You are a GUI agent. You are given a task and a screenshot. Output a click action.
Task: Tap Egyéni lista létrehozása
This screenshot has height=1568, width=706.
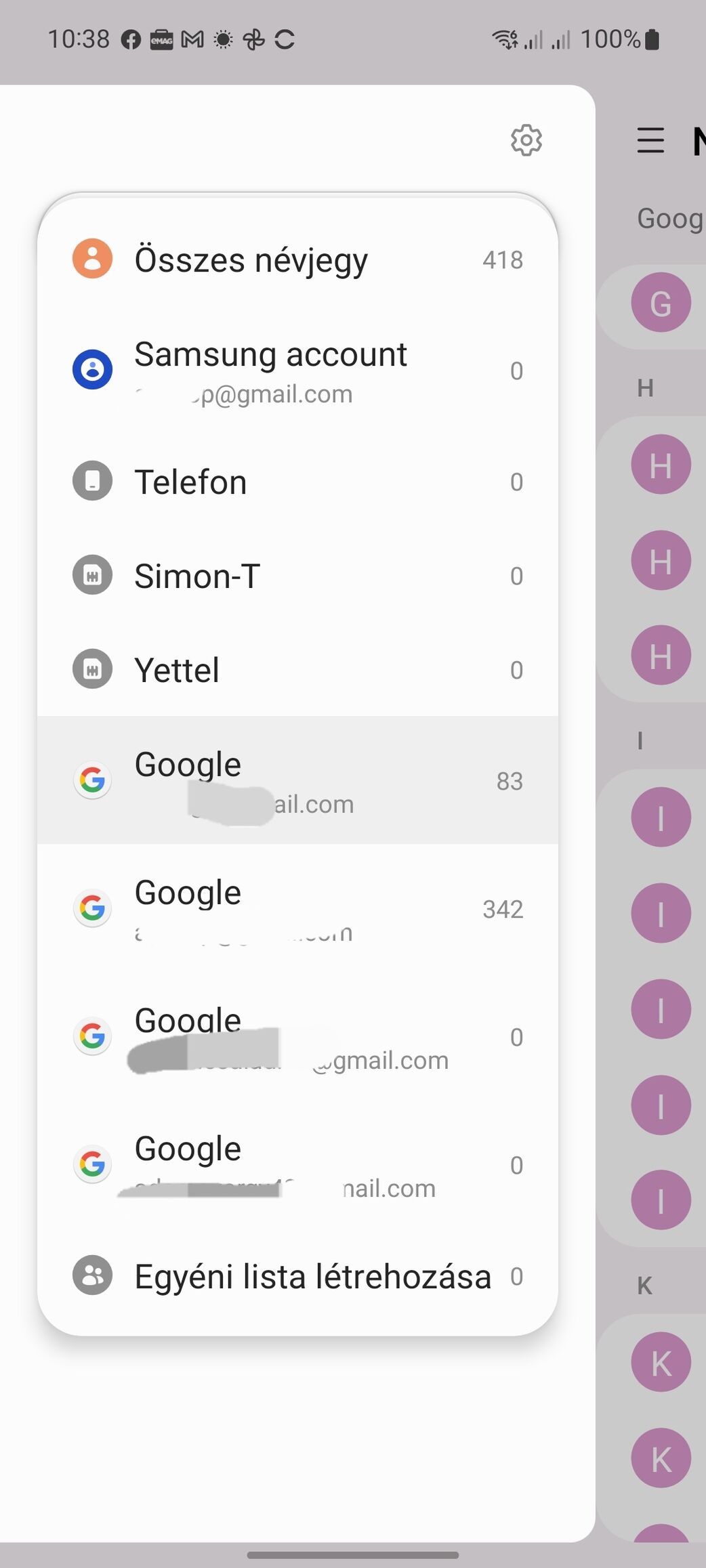297,1276
